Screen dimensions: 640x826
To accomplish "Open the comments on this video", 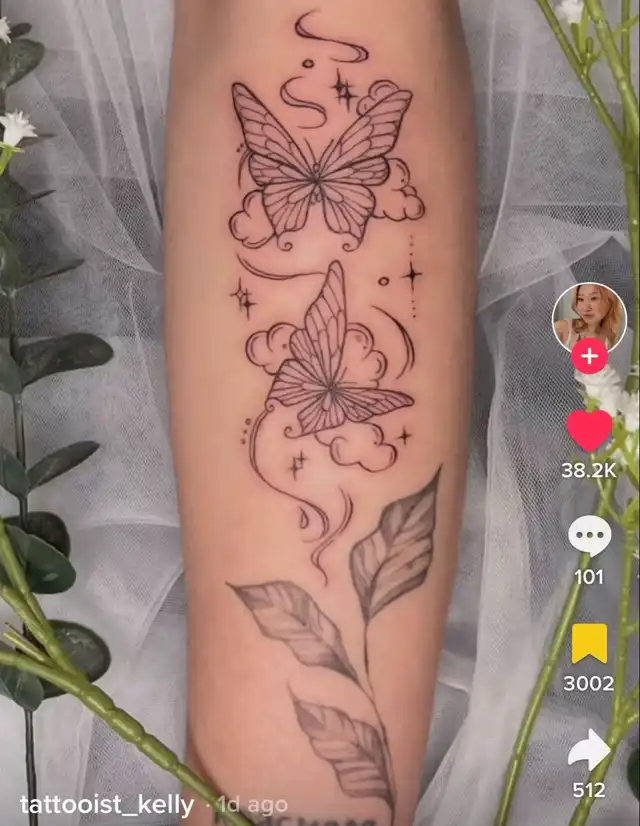I will (x=589, y=536).
